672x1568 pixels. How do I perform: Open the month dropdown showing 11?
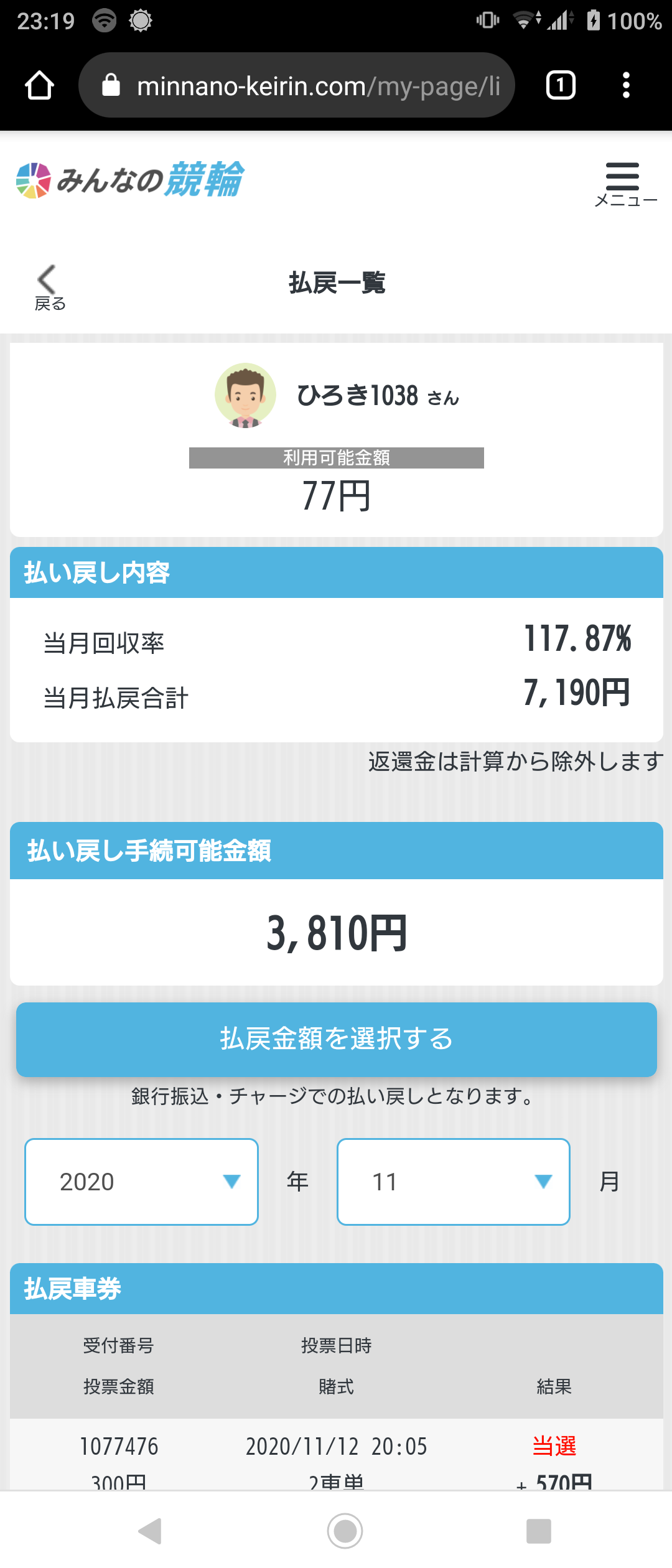click(453, 1182)
